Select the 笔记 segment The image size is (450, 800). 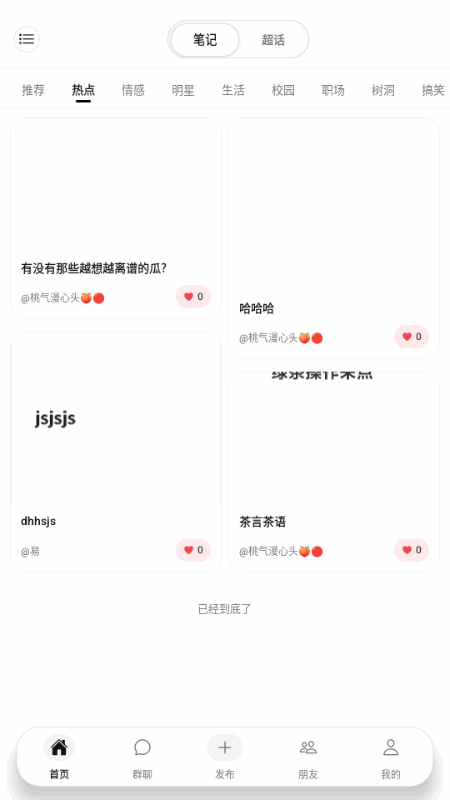click(x=205, y=40)
